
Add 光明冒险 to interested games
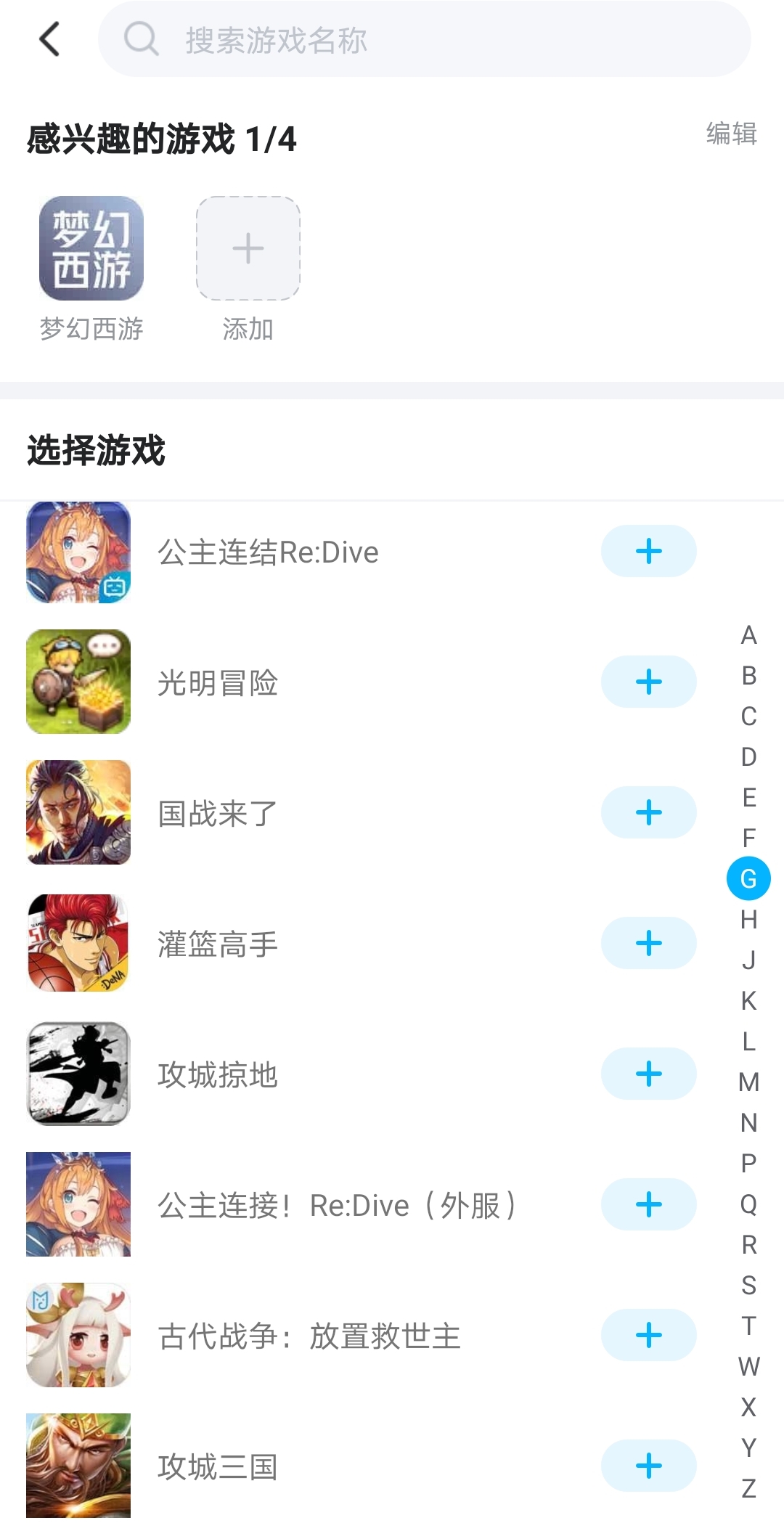point(648,682)
